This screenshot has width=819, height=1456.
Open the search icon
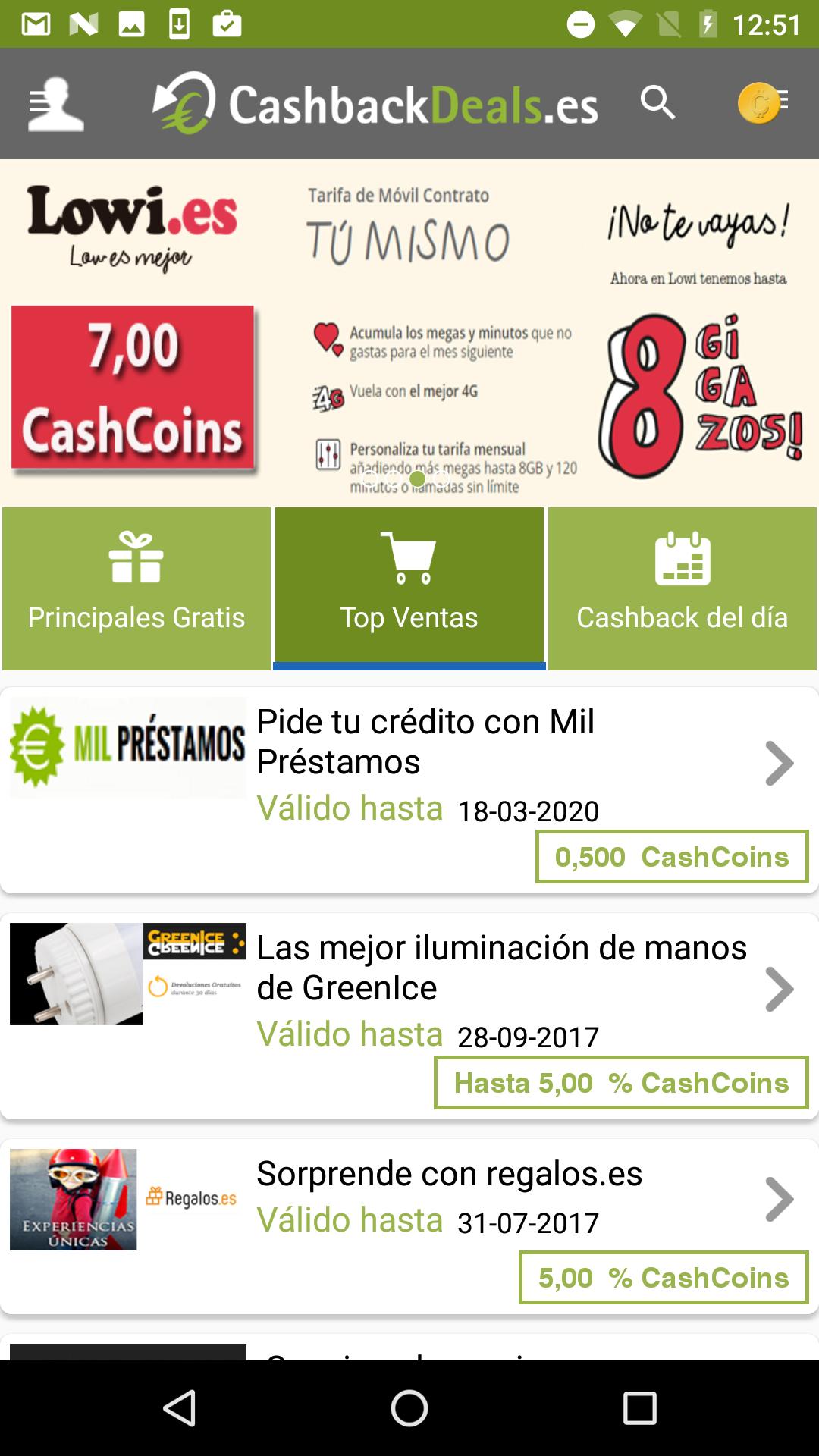(x=657, y=103)
